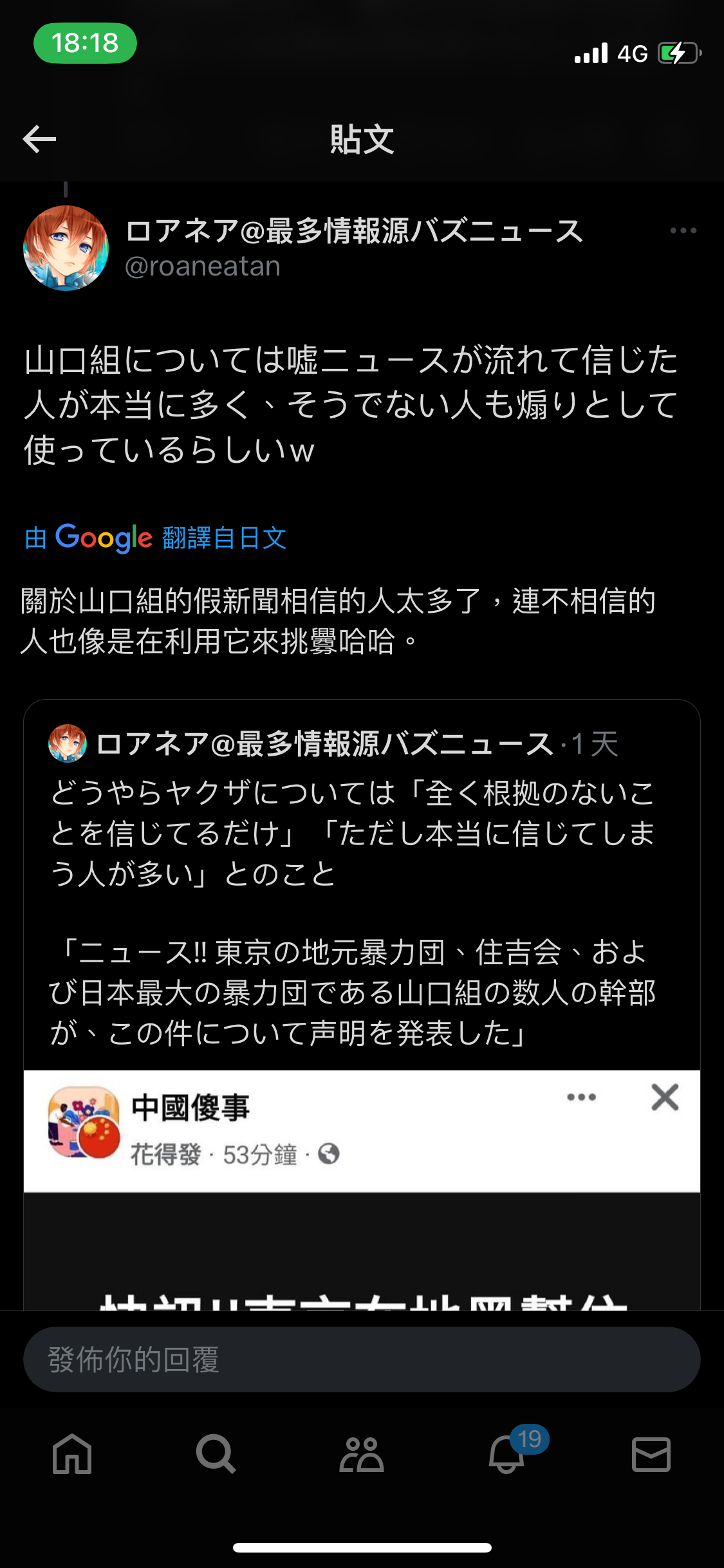Image resolution: width=724 pixels, height=1568 pixels.
Task: Open the Communities tab
Action: pos(362,1454)
